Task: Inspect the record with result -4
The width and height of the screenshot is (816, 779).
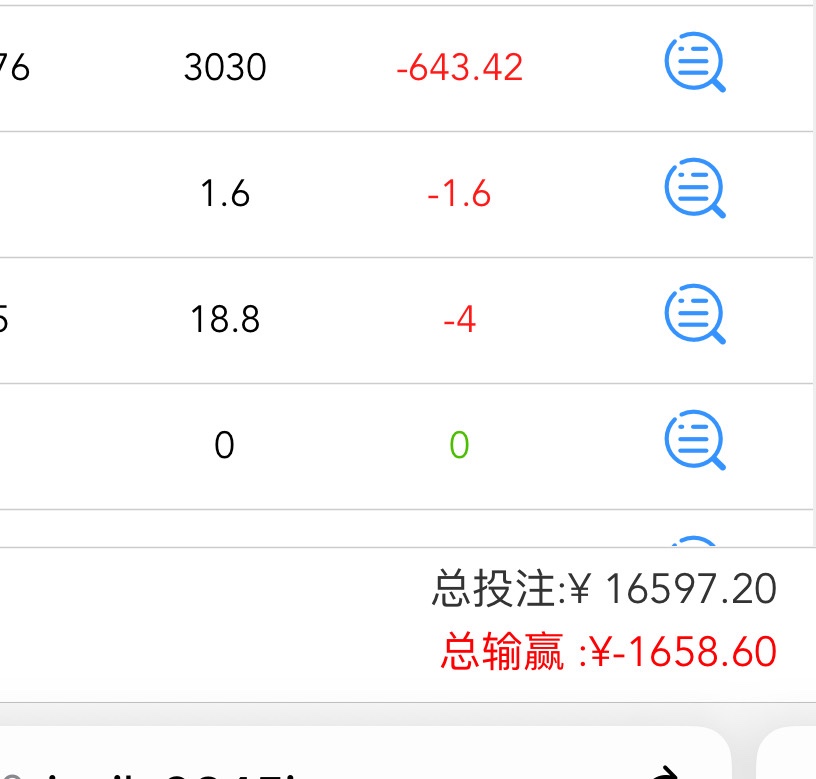Action: click(694, 316)
